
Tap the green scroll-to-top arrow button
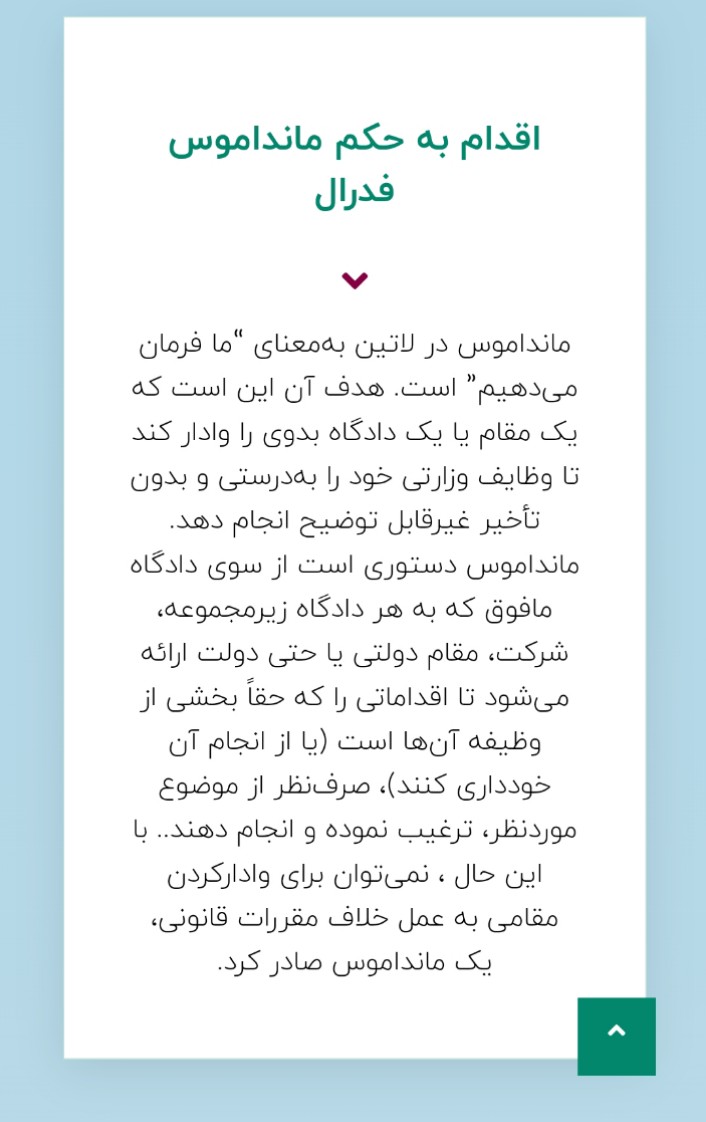pyautogui.click(x=617, y=1036)
